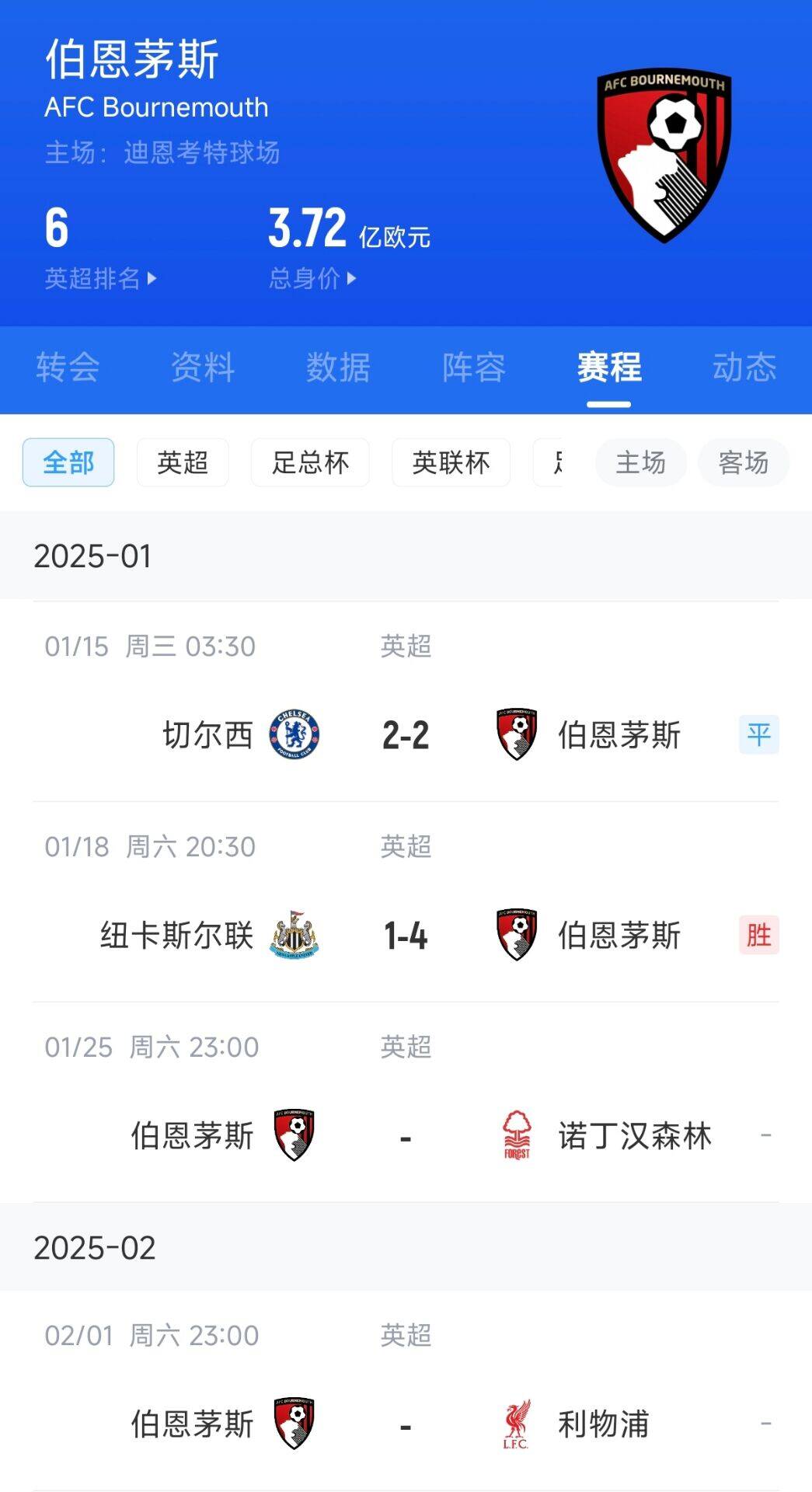Open the 阵容 tab

click(473, 368)
